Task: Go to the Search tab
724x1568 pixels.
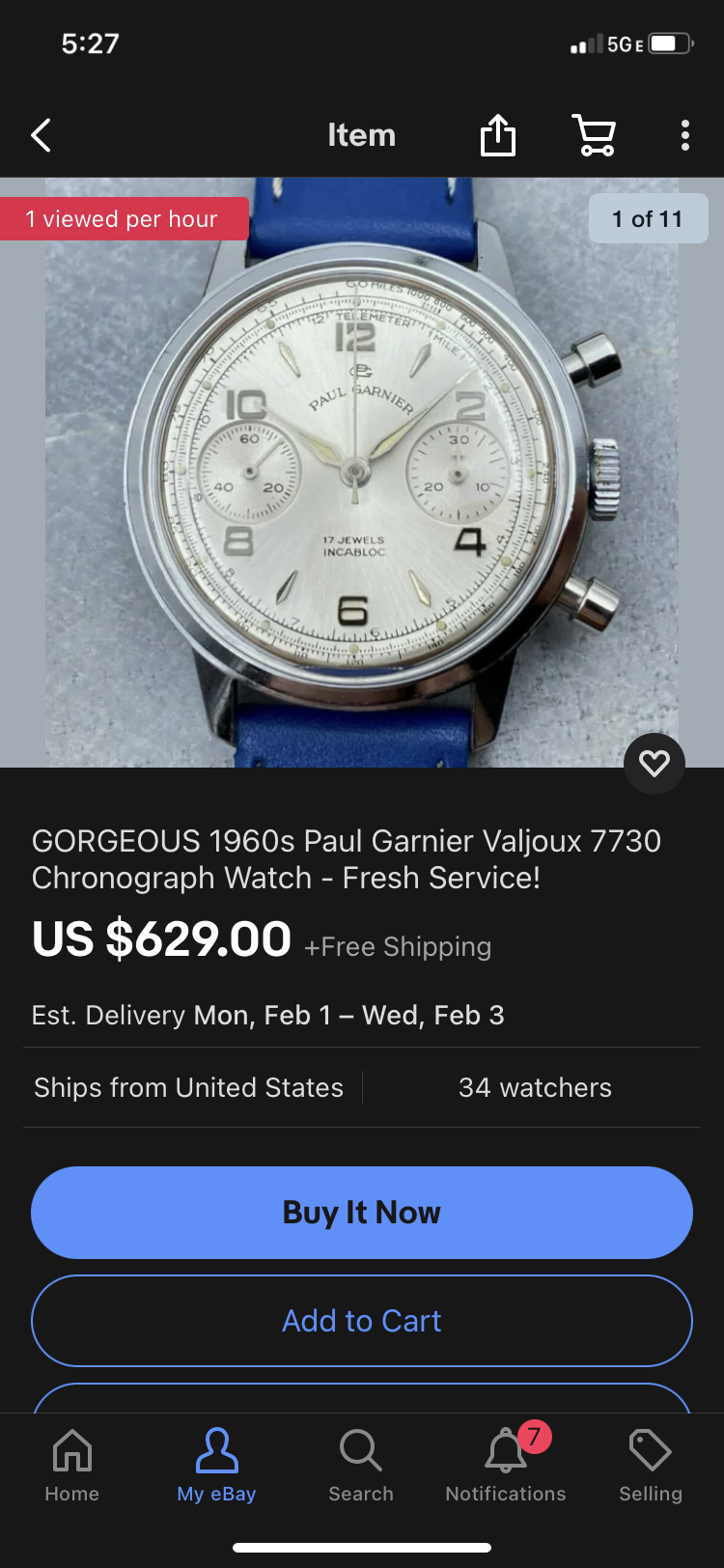Action: click(x=361, y=1465)
